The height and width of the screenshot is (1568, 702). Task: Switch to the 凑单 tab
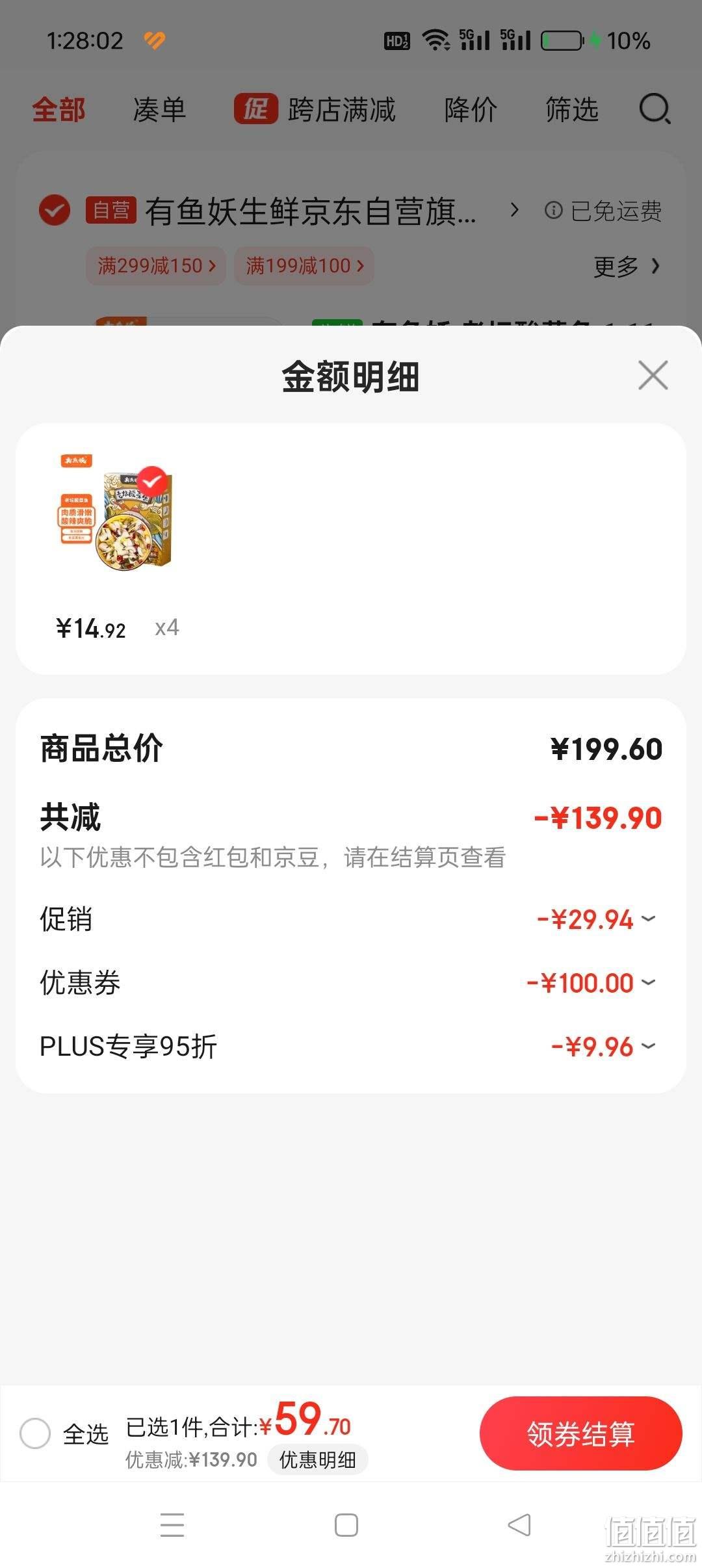(x=159, y=109)
